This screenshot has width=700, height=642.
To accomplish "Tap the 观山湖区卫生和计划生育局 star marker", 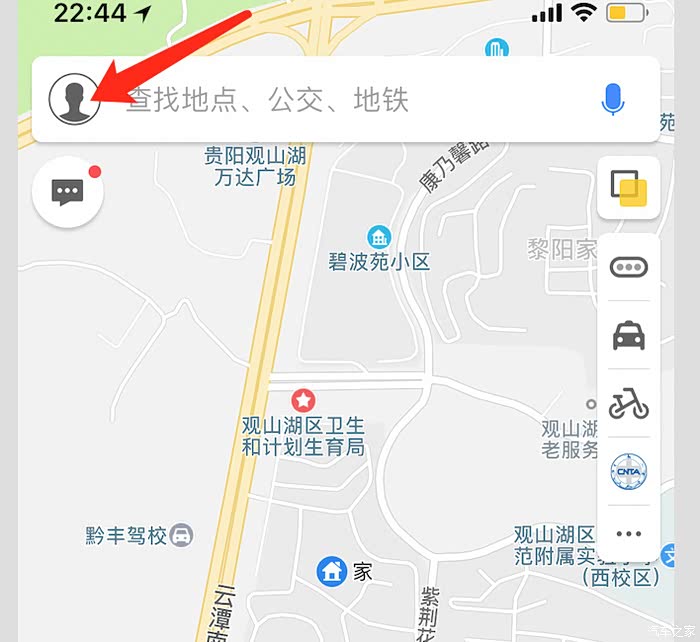I will 302,401.
